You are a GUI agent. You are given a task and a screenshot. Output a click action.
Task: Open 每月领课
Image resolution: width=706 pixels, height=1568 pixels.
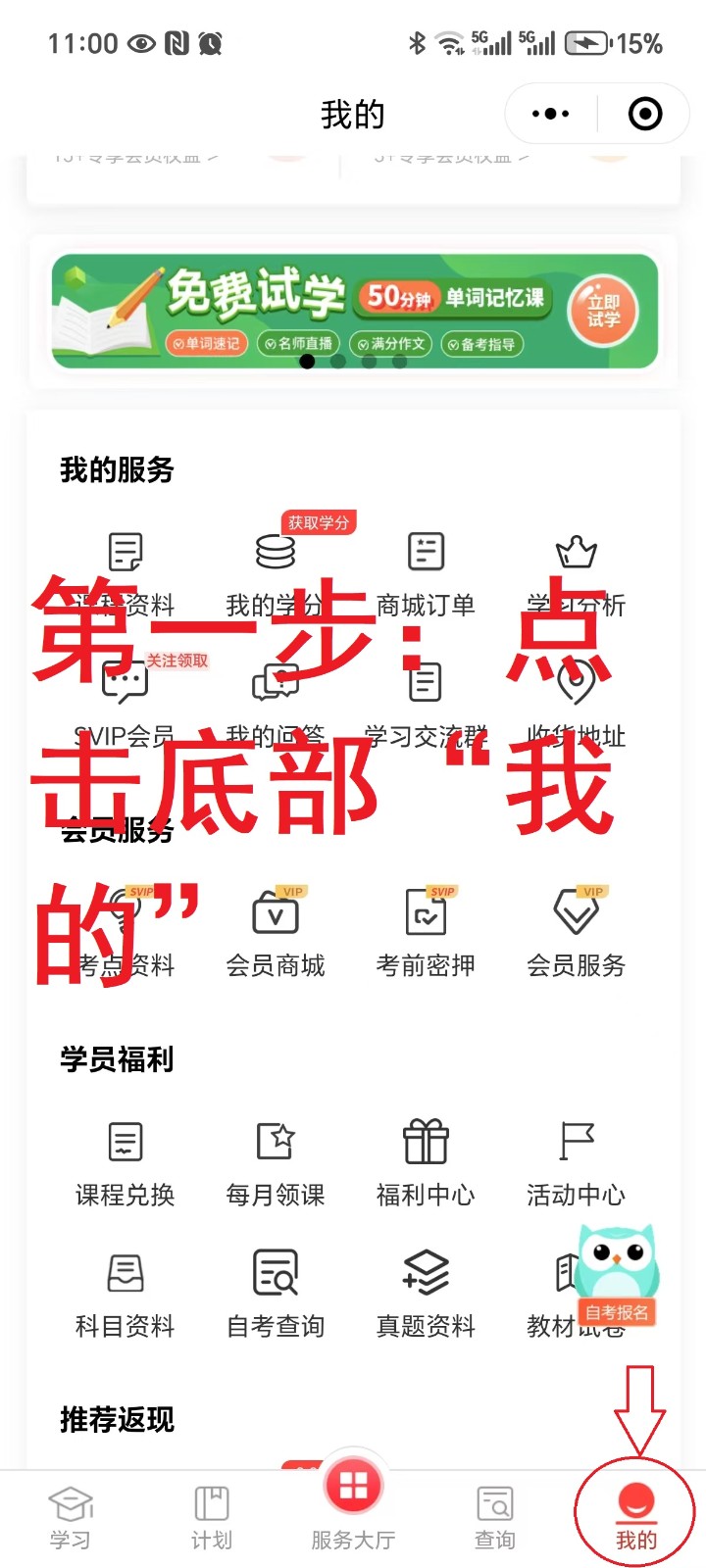[x=276, y=1162]
